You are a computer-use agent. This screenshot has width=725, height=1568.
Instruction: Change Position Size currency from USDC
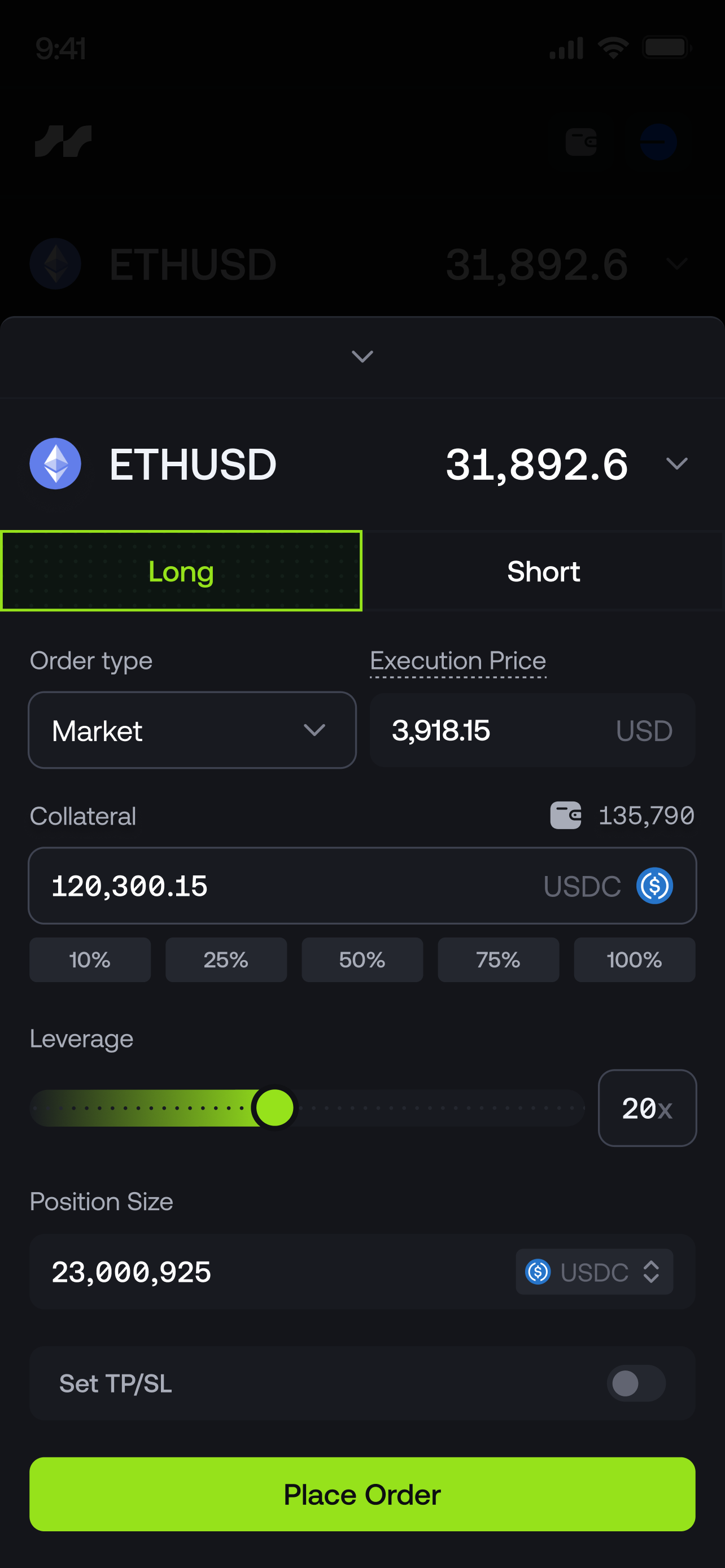pyautogui.click(x=594, y=1272)
